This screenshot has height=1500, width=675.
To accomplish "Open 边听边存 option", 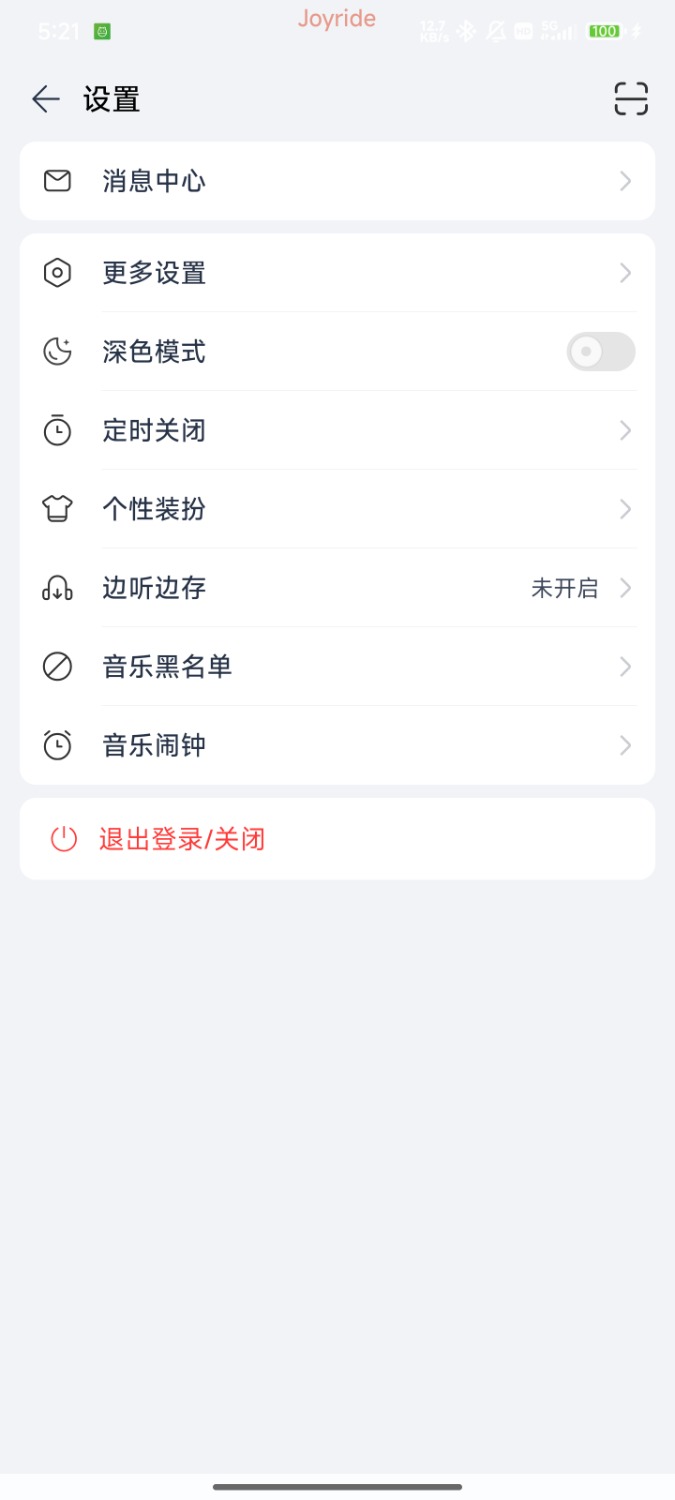I will click(337, 588).
